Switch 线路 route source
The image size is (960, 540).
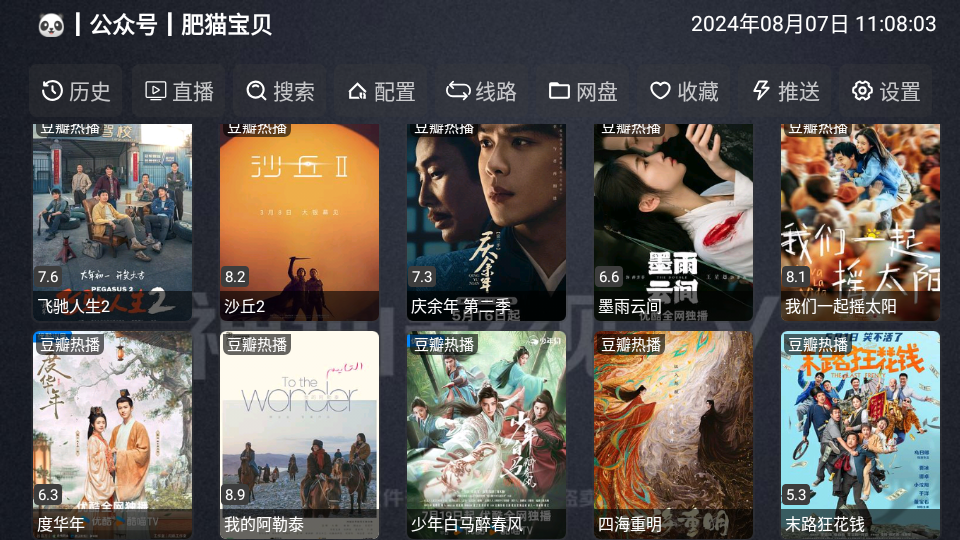point(482,92)
